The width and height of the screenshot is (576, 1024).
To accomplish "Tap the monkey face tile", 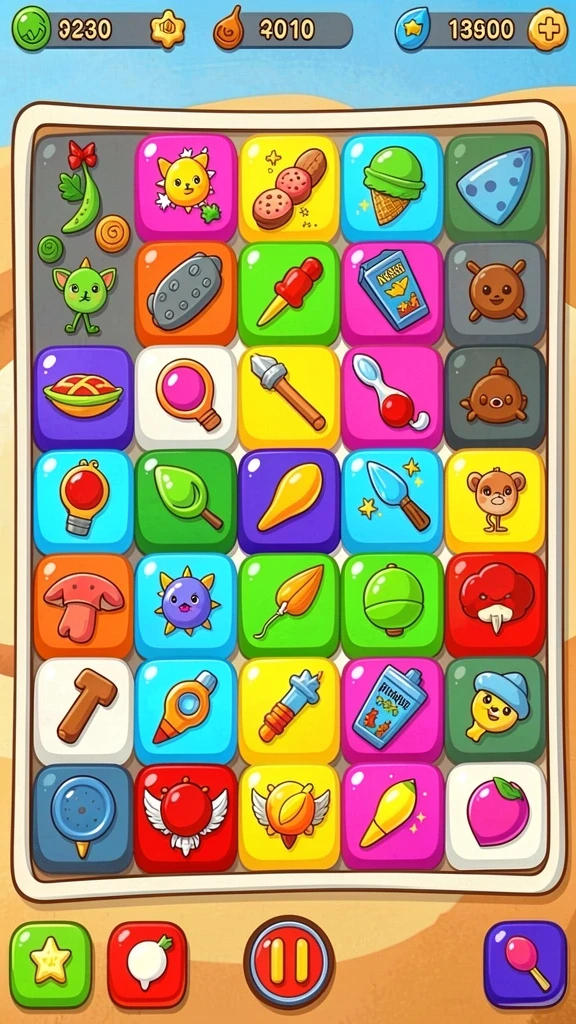I will click(x=495, y=502).
